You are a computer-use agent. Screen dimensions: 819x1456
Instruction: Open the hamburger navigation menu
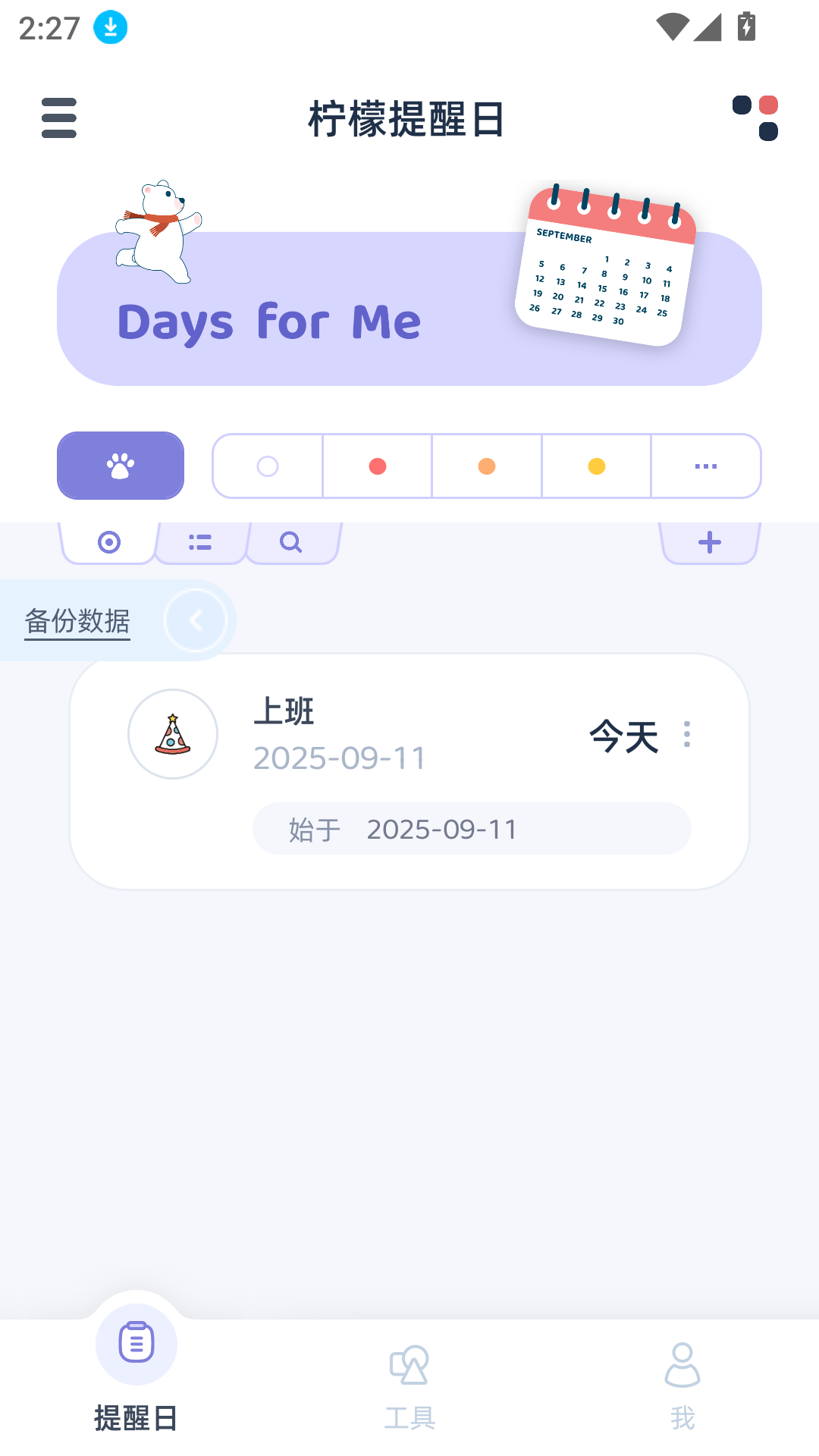pos(58,118)
